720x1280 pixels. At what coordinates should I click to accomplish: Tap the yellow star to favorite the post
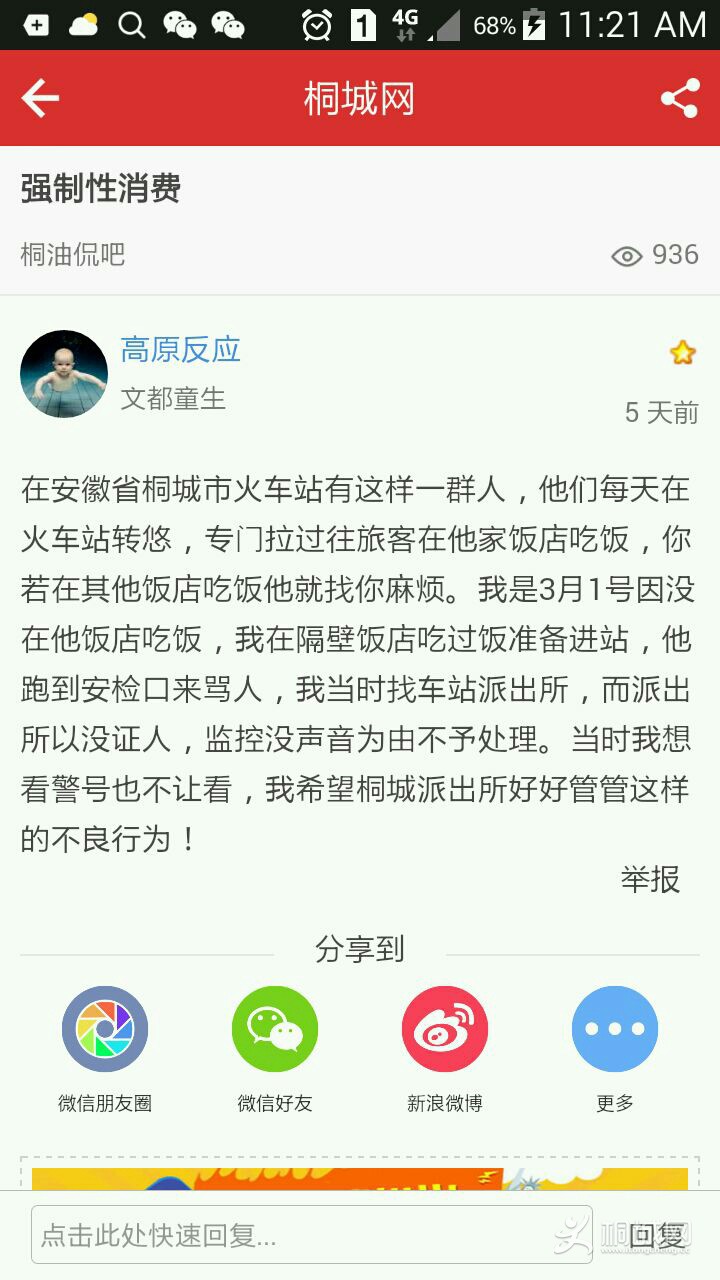pyautogui.click(x=683, y=352)
